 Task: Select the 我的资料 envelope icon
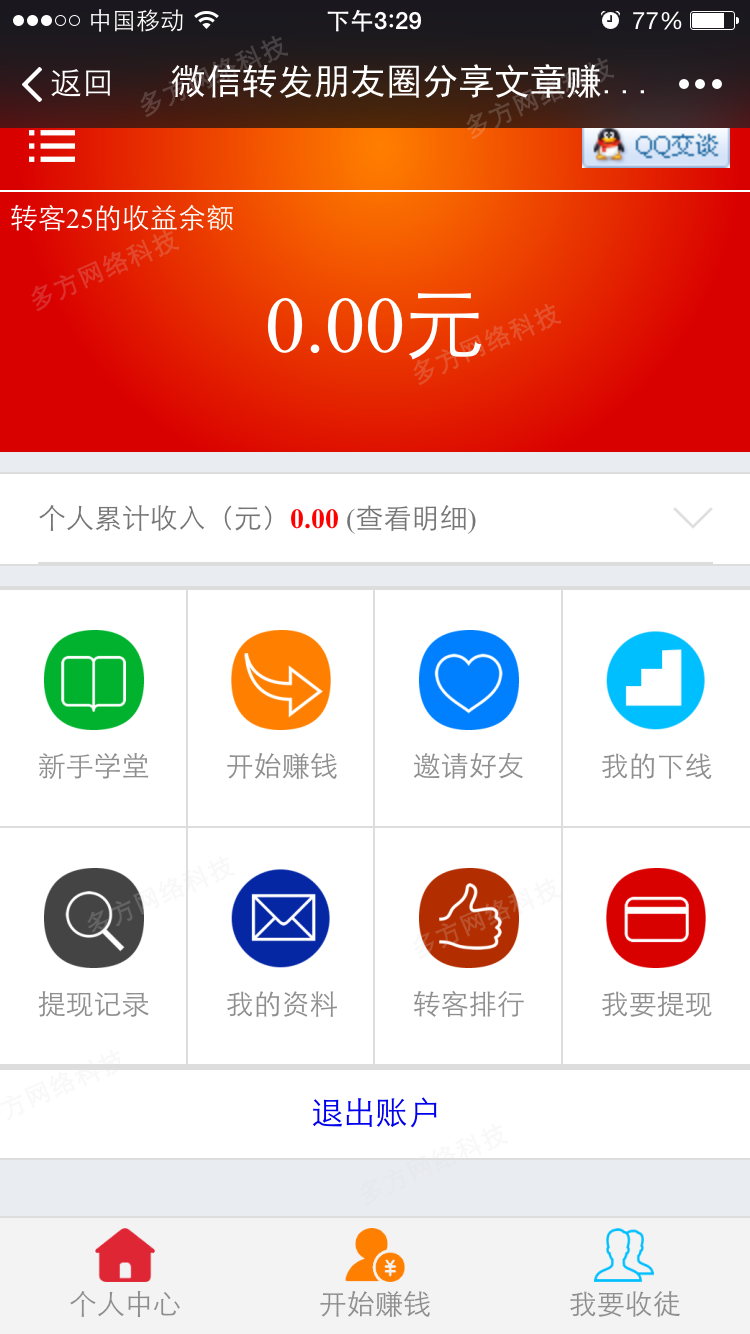(x=281, y=917)
